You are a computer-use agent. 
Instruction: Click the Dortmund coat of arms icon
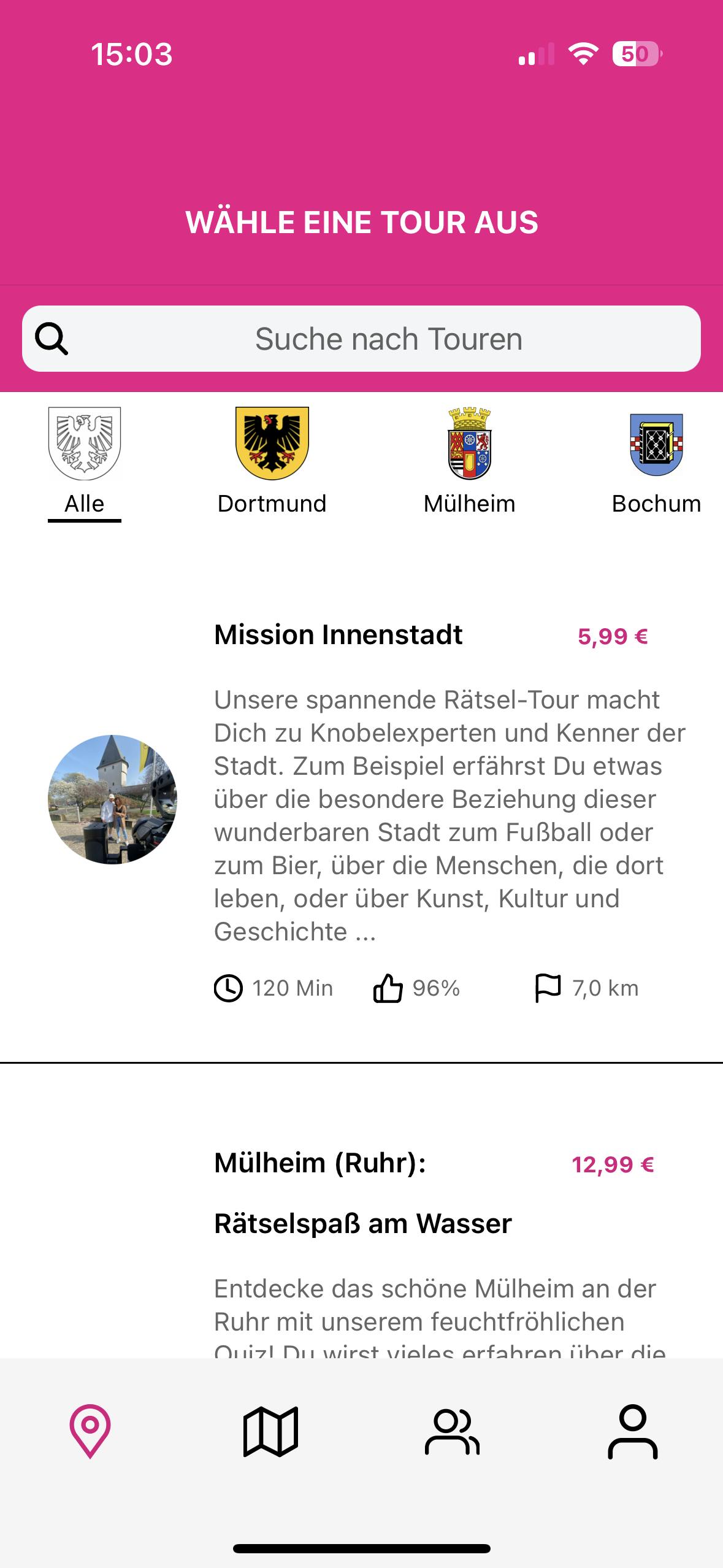point(270,440)
